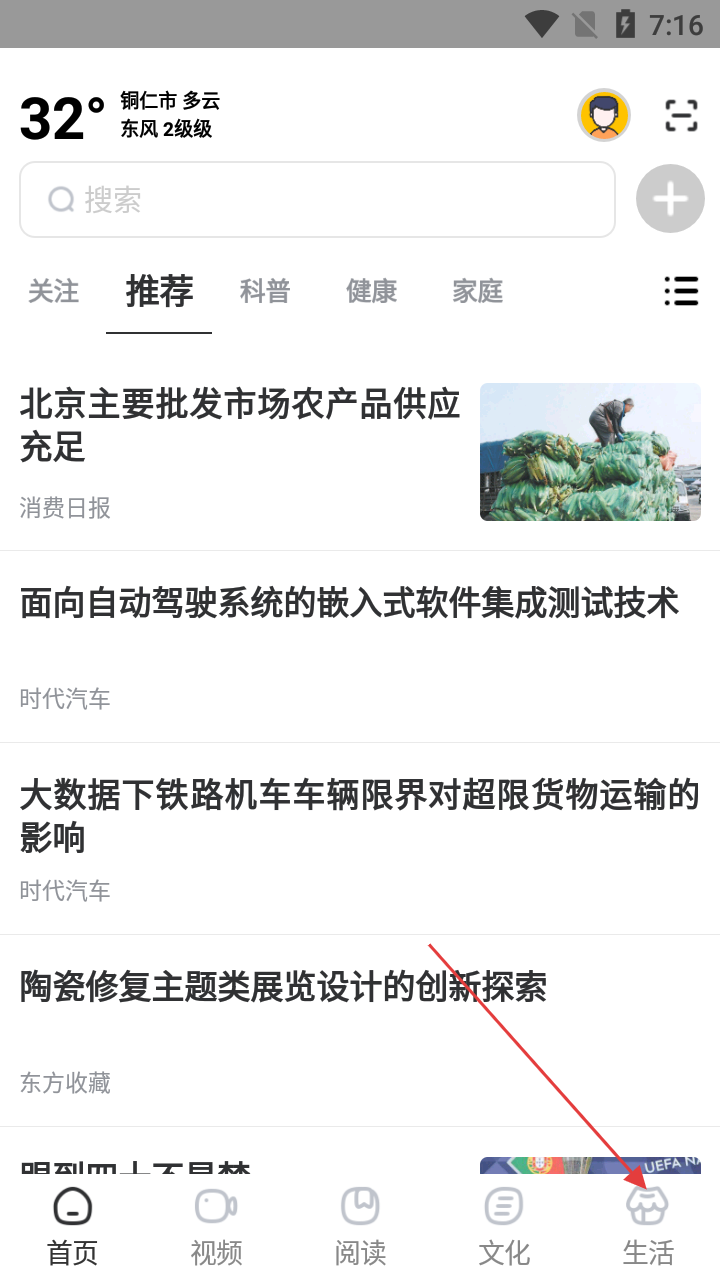Screen dimensions: 720x1280
Task: Read 面向自动驾驶系统的嵌入式软件集成测试技术
Action: [349, 604]
